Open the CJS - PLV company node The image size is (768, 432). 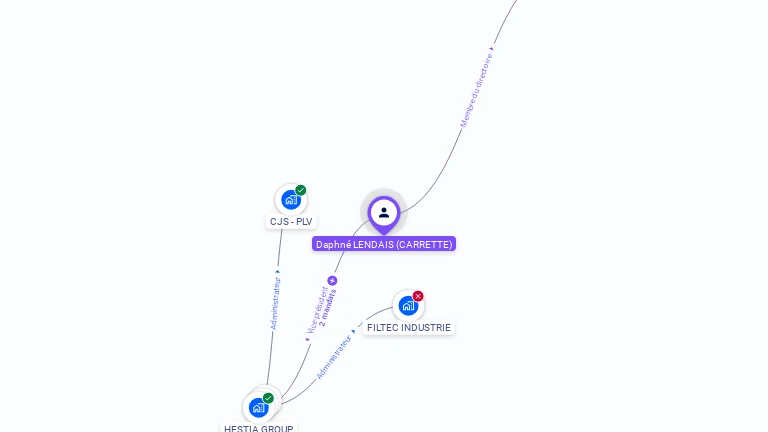[x=291, y=200]
